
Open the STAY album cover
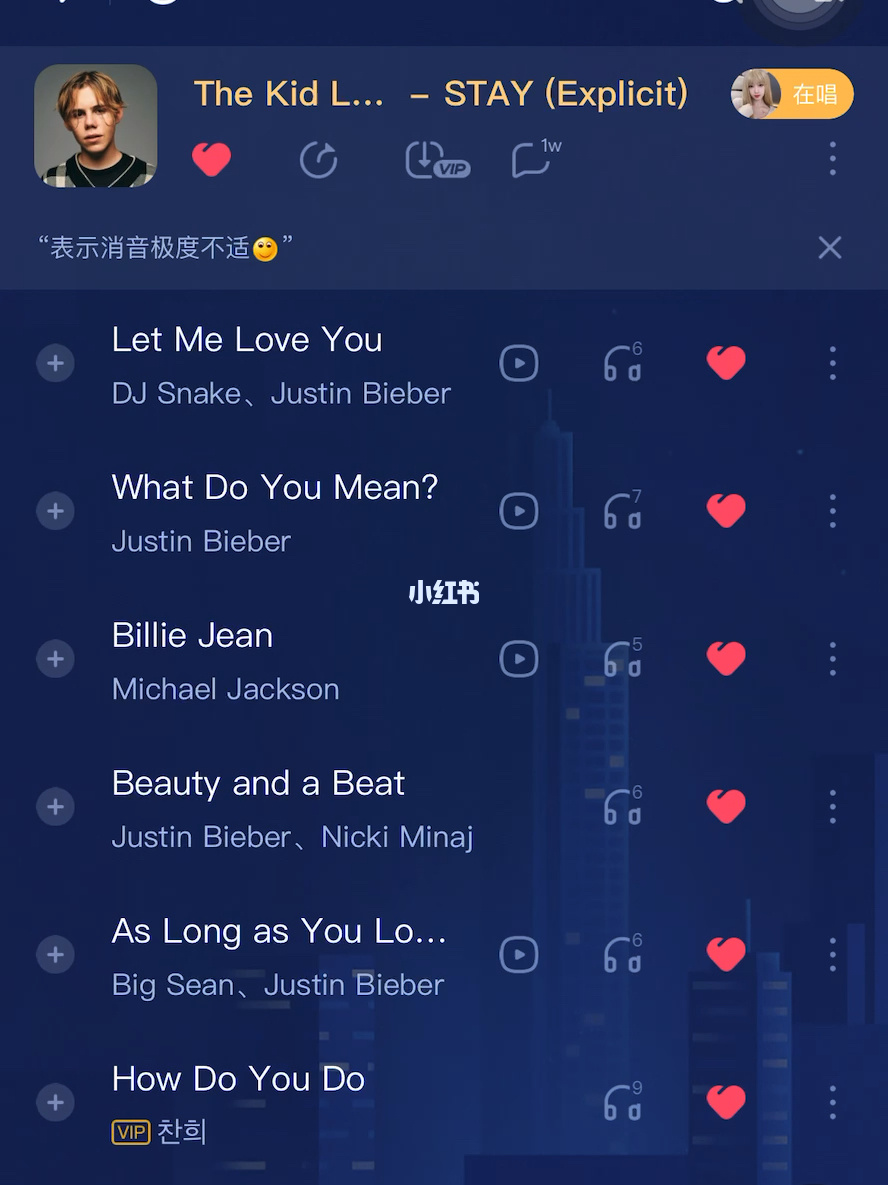tap(96, 126)
